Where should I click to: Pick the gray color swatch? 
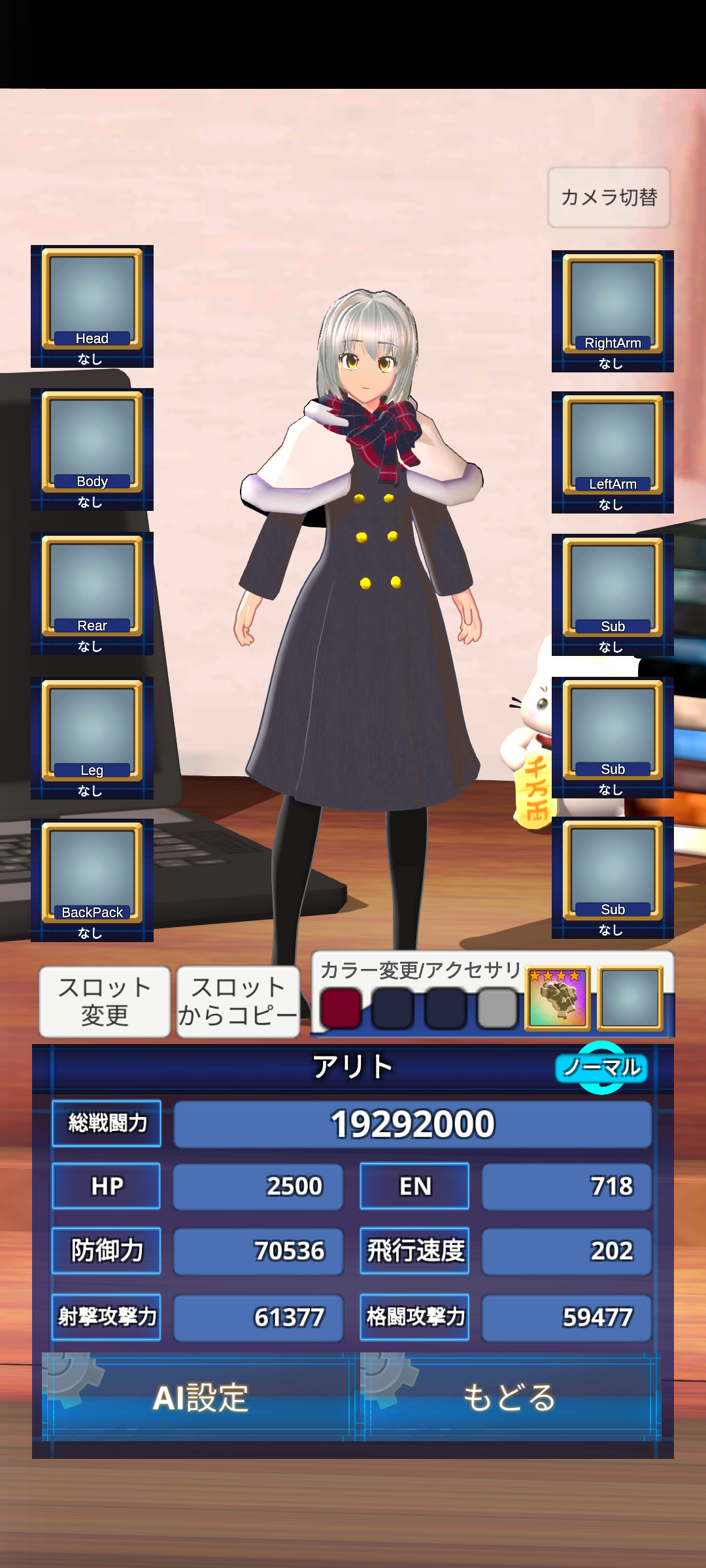(497, 1008)
